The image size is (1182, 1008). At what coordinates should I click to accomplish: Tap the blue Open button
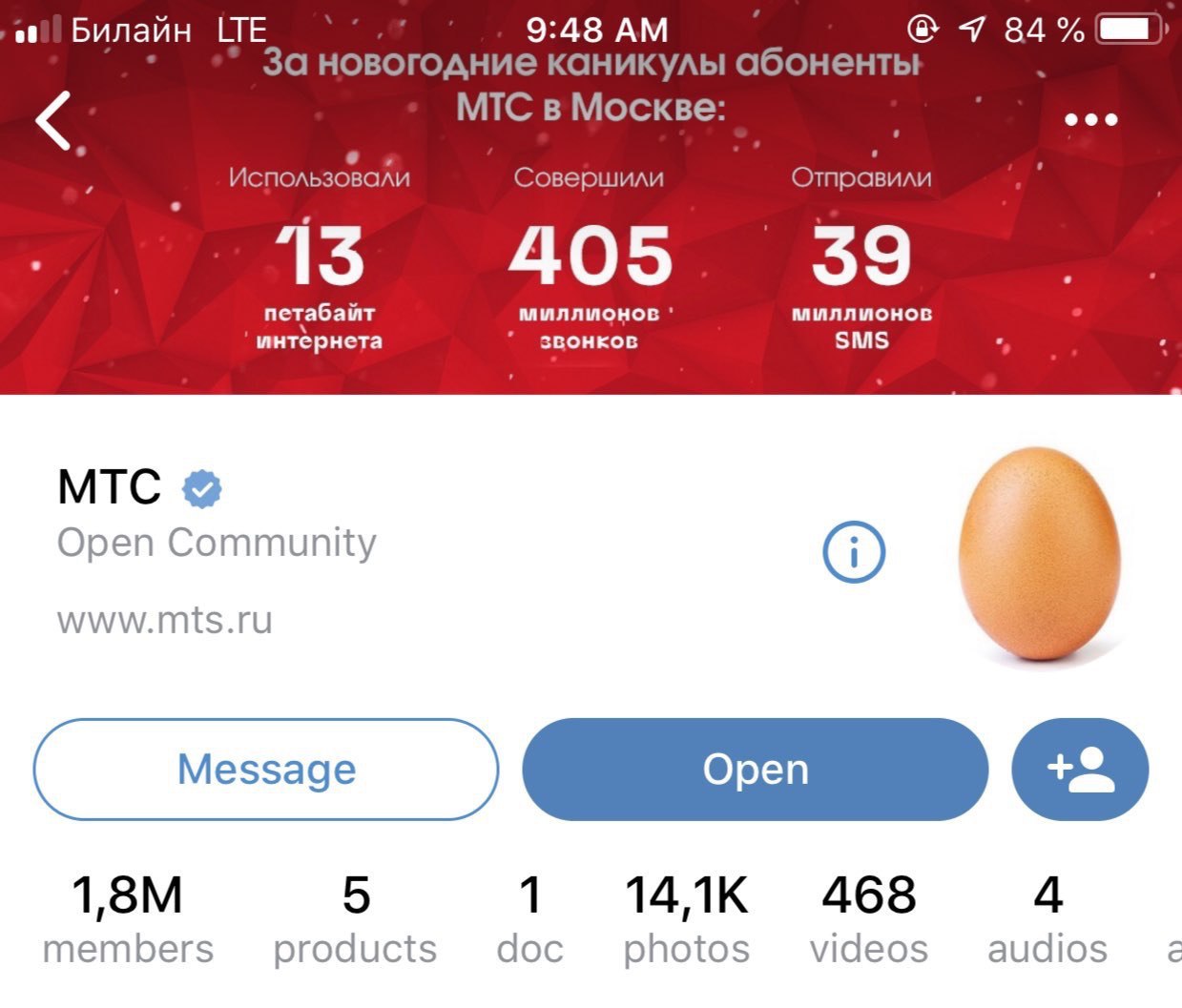pos(755,770)
